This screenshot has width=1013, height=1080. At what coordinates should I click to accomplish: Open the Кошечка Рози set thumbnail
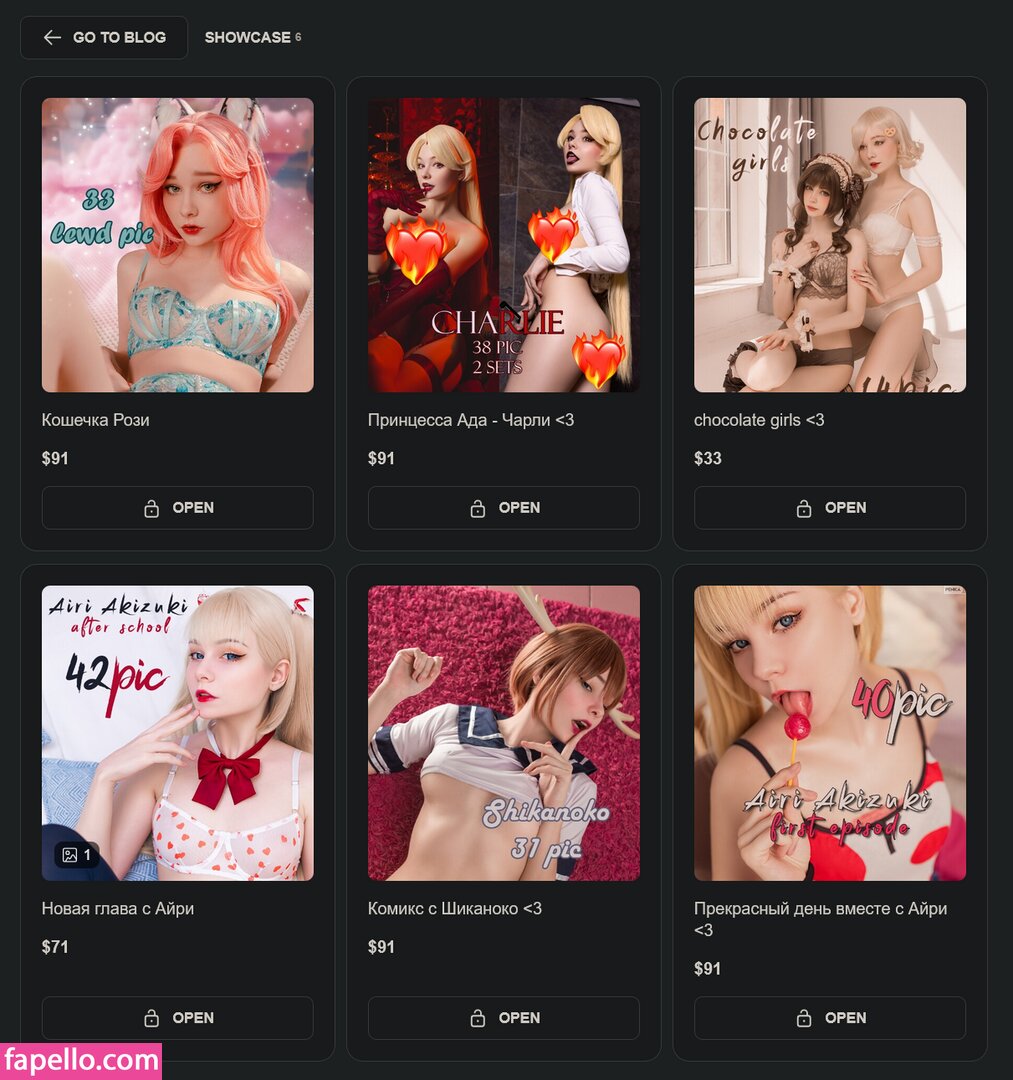point(177,245)
